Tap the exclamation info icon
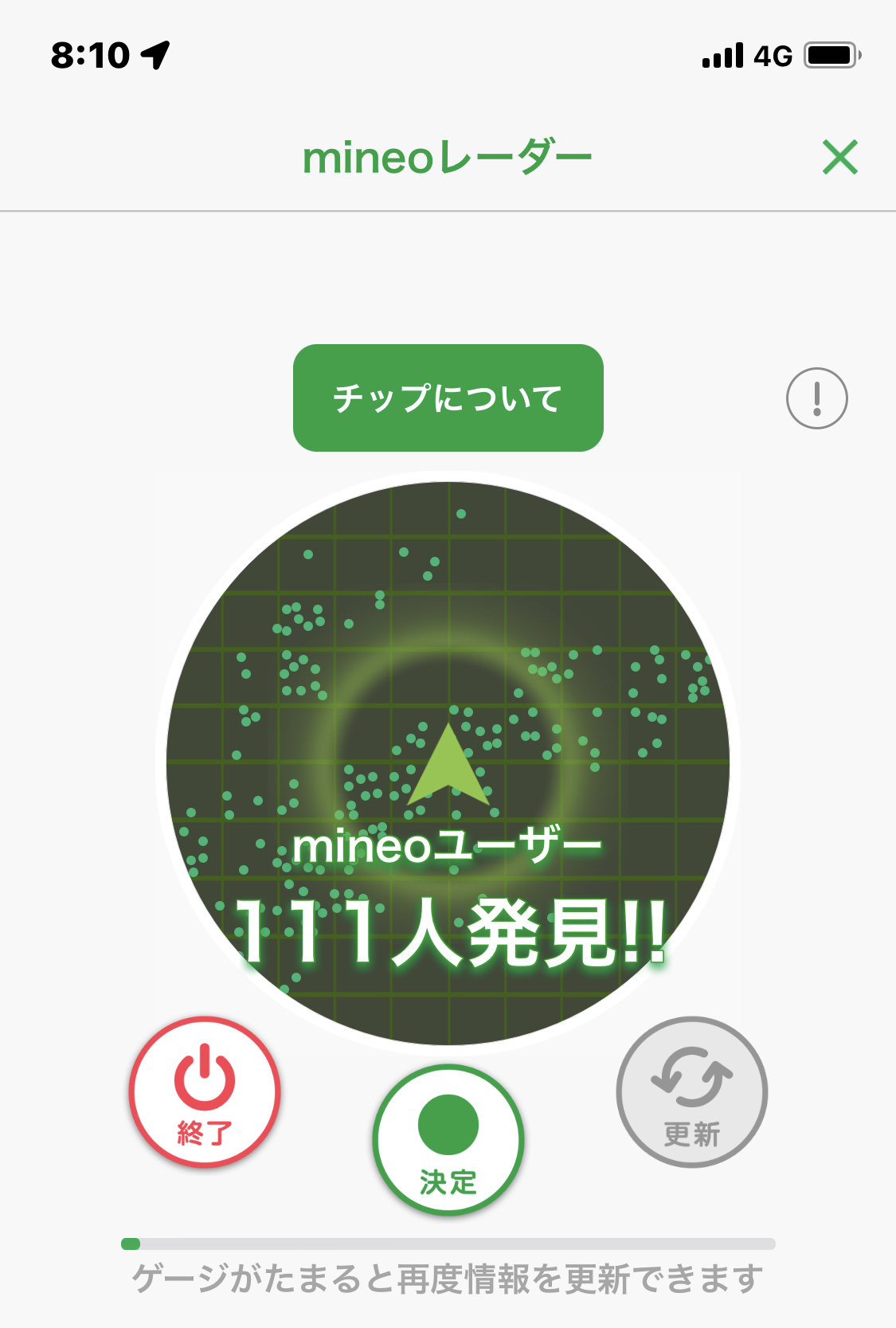The height and width of the screenshot is (1328, 896). 816,398
